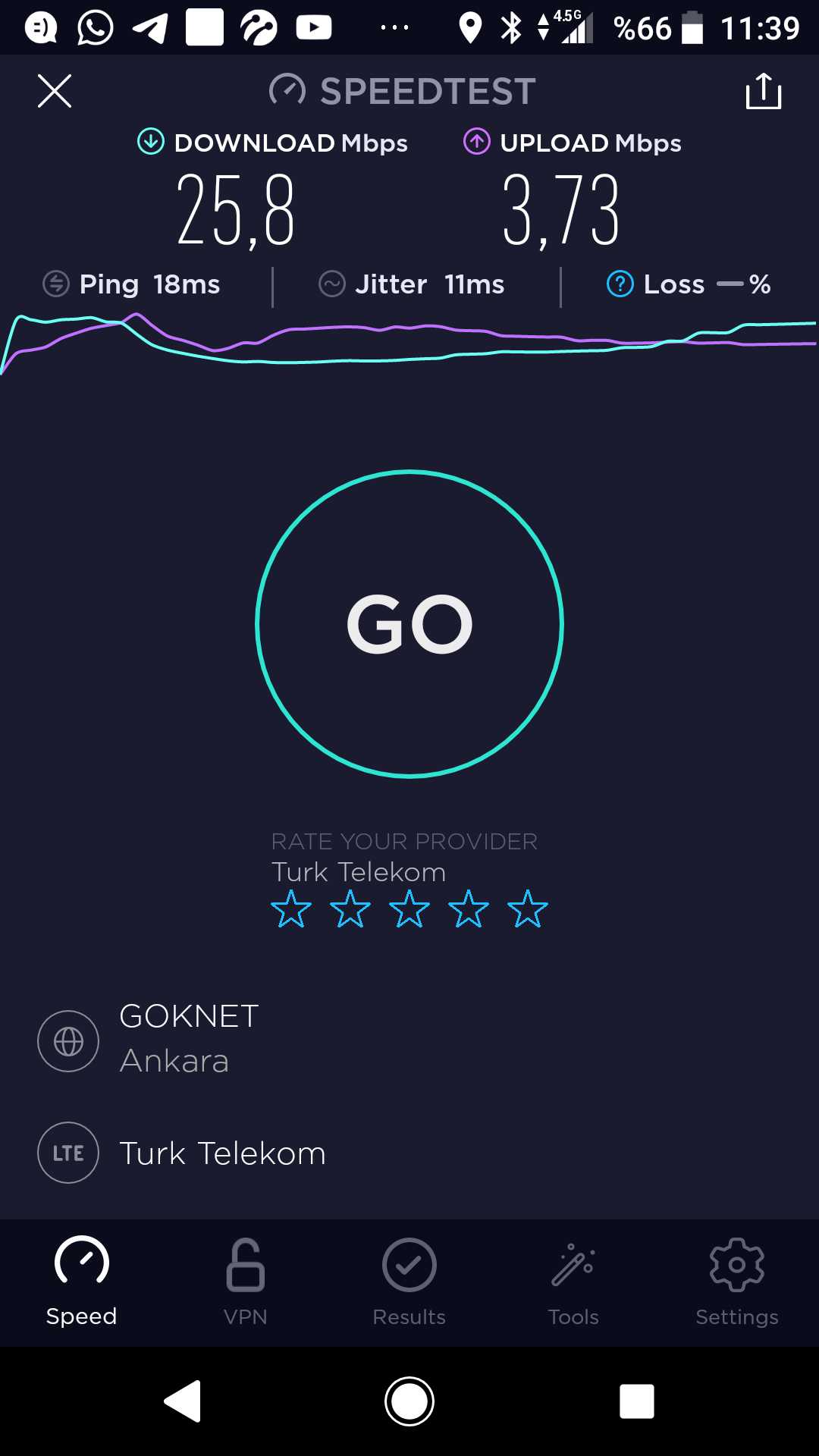819x1456 pixels.
Task: Rate Turk Telekom one star
Action: coord(291,909)
